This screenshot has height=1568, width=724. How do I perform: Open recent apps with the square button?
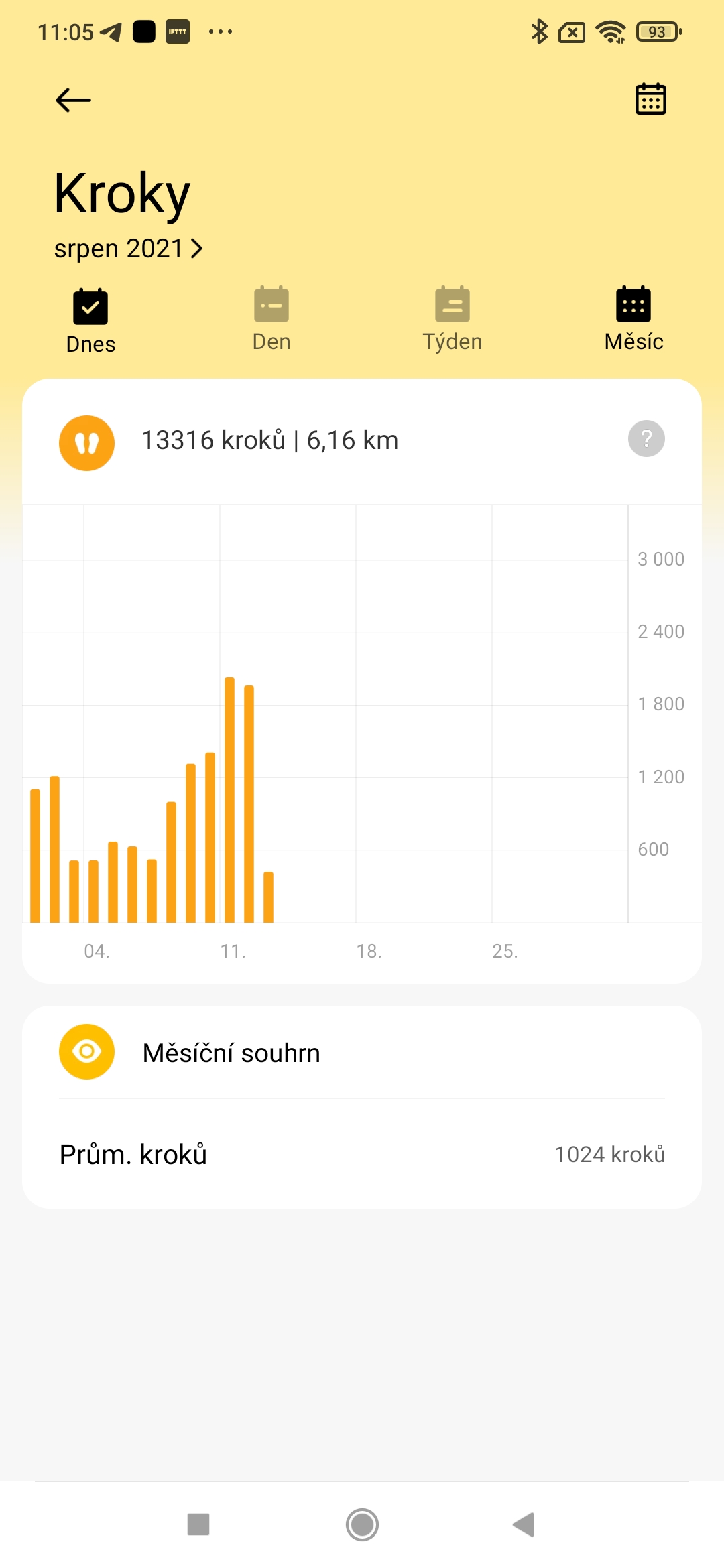coord(198,1524)
